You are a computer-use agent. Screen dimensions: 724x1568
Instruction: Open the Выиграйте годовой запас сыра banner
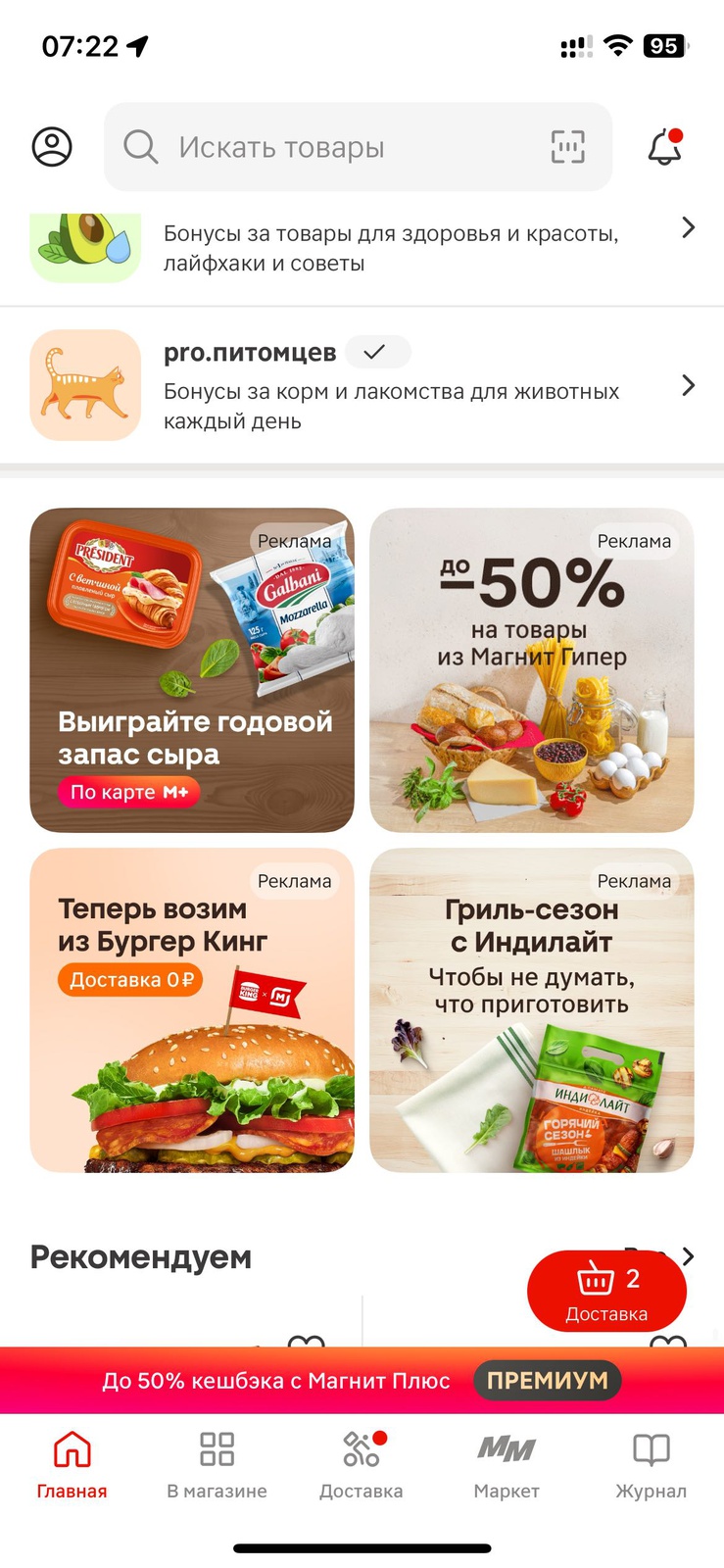[192, 670]
